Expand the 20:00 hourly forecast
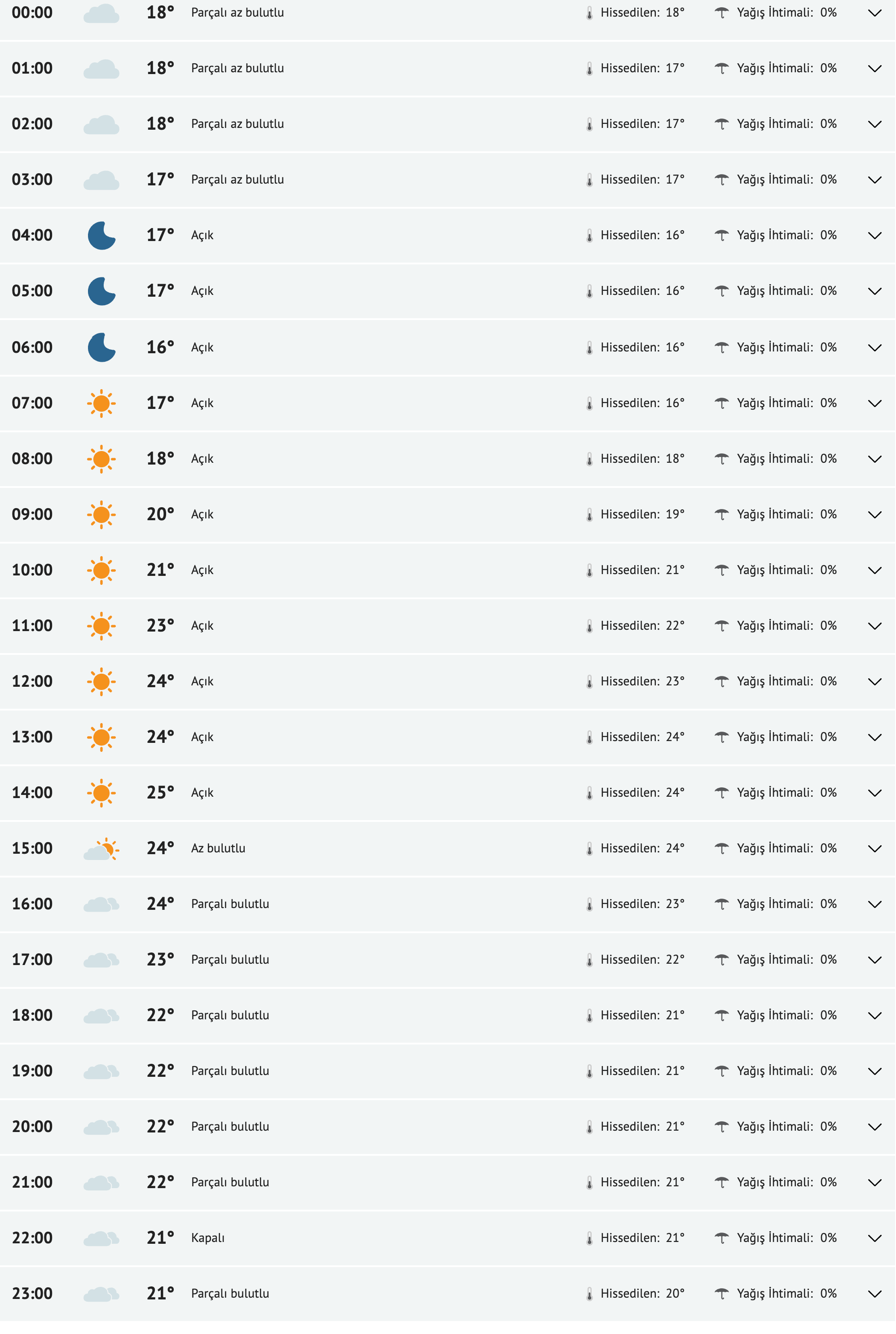 (x=874, y=1127)
